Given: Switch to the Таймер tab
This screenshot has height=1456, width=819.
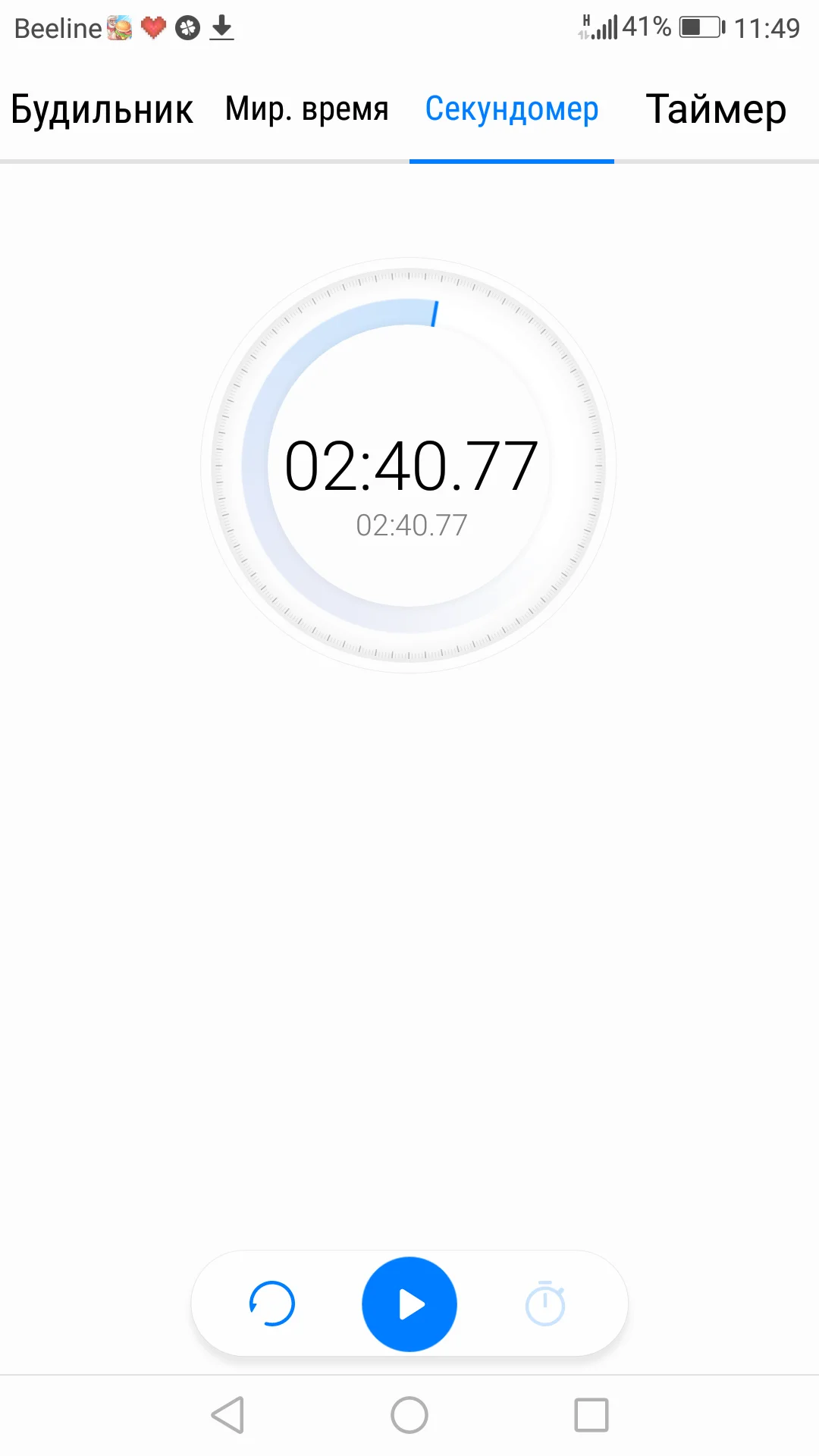Looking at the screenshot, I should coord(715,108).
